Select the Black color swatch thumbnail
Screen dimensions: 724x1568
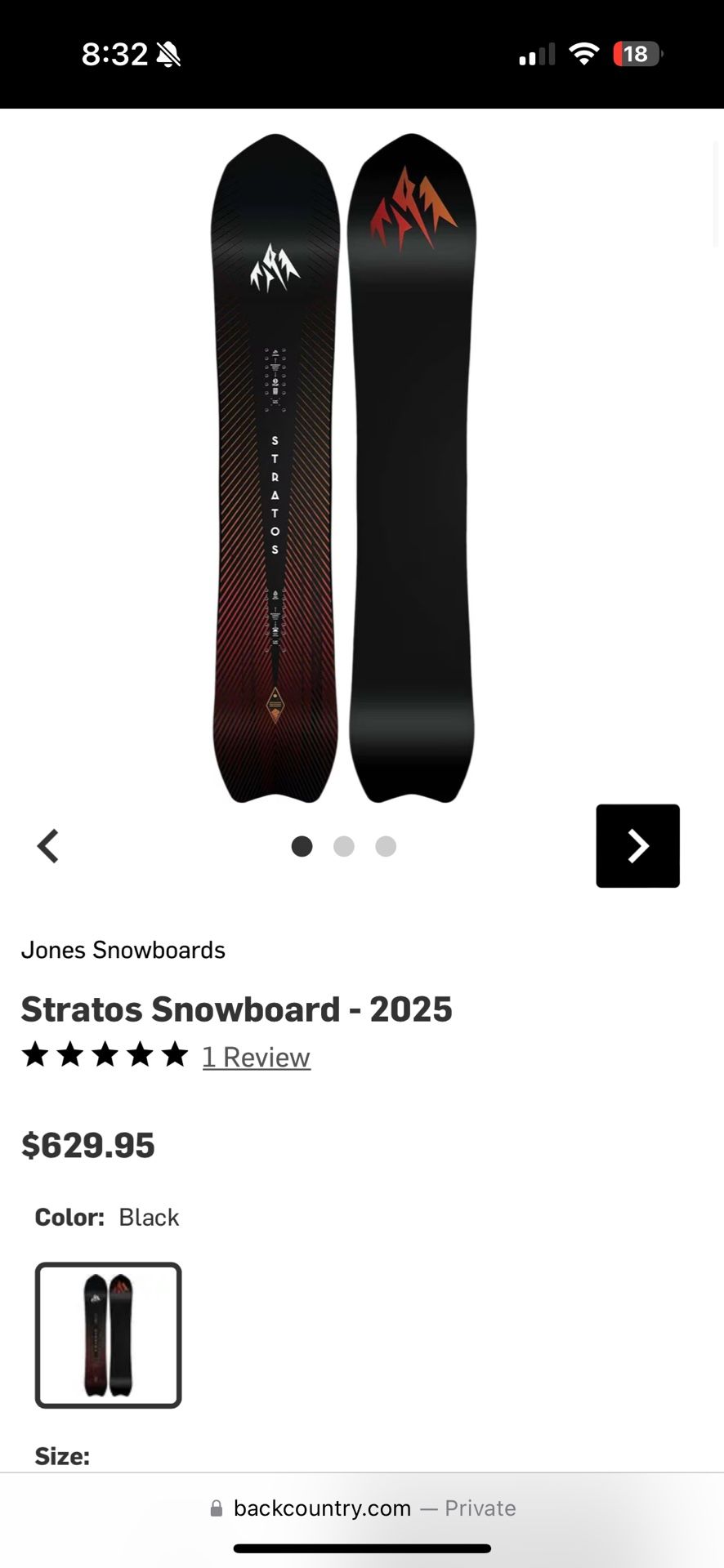click(107, 1334)
